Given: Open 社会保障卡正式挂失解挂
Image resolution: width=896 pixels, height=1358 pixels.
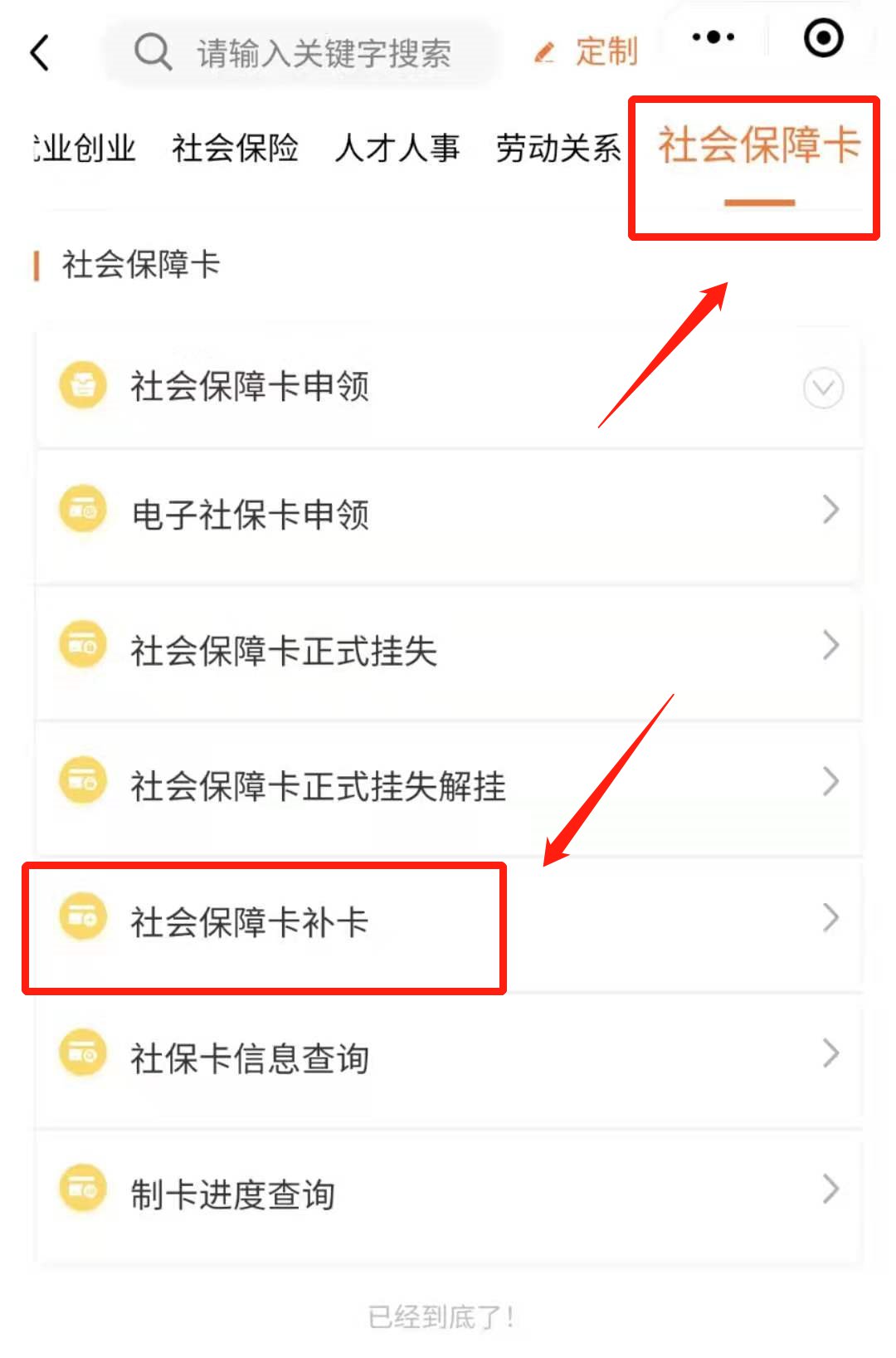Looking at the screenshot, I should (x=448, y=785).
